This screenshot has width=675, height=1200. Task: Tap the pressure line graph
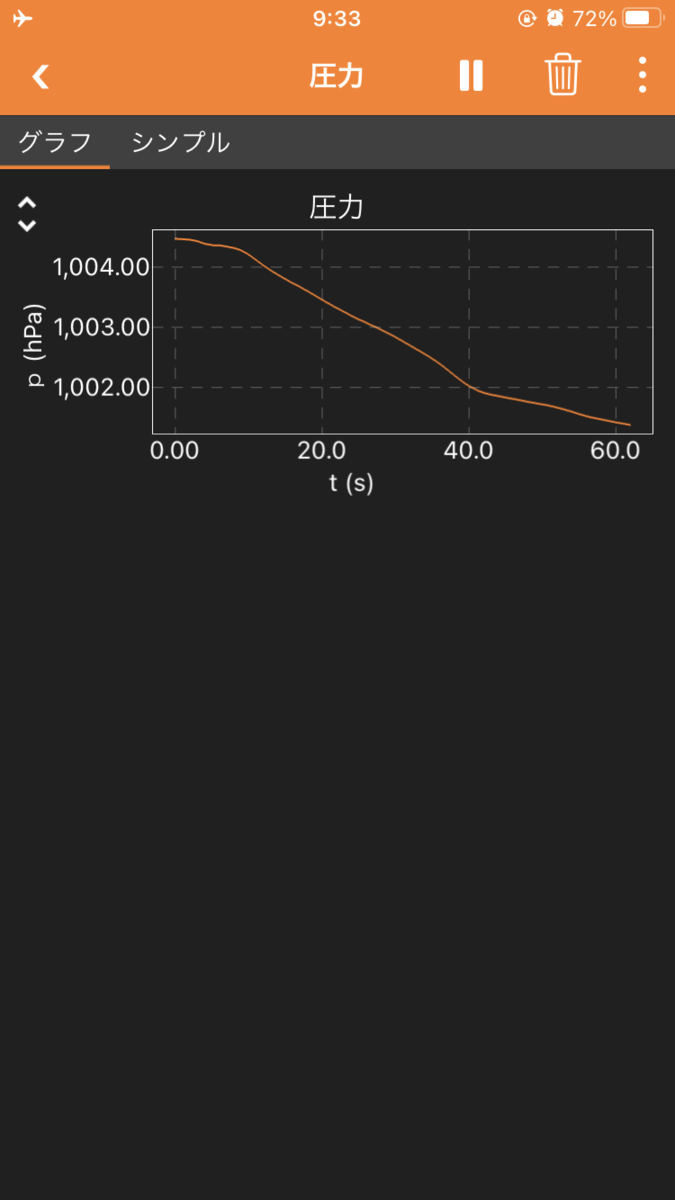click(402, 331)
